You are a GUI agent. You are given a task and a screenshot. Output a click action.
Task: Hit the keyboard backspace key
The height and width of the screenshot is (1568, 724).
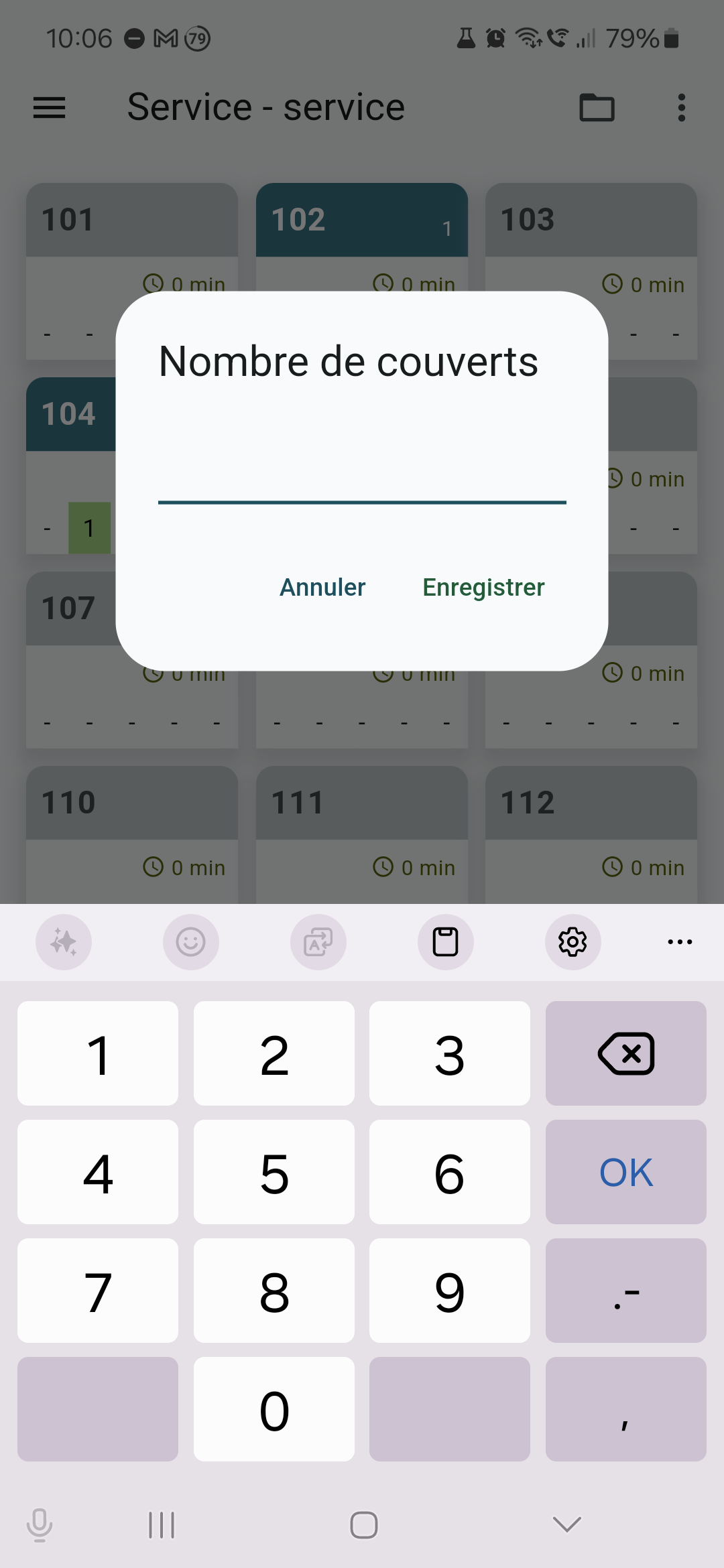[x=626, y=1053]
